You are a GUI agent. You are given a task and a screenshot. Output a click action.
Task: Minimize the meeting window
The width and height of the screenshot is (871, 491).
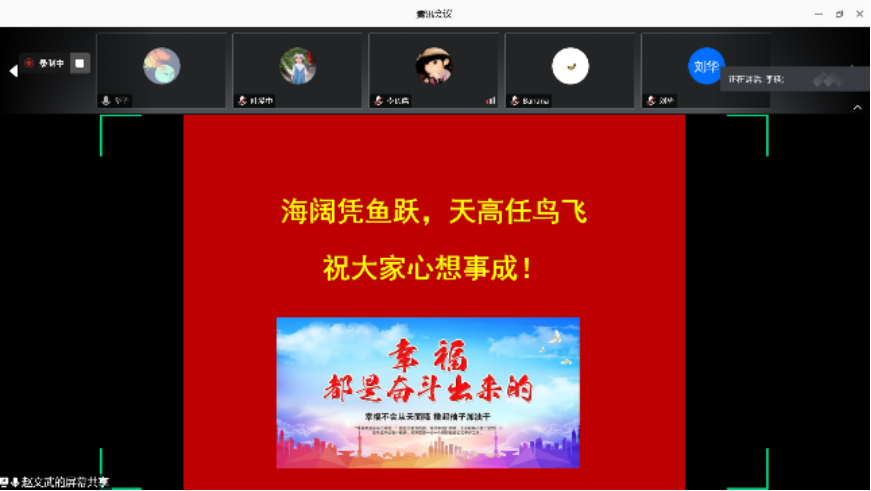(x=815, y=13)
